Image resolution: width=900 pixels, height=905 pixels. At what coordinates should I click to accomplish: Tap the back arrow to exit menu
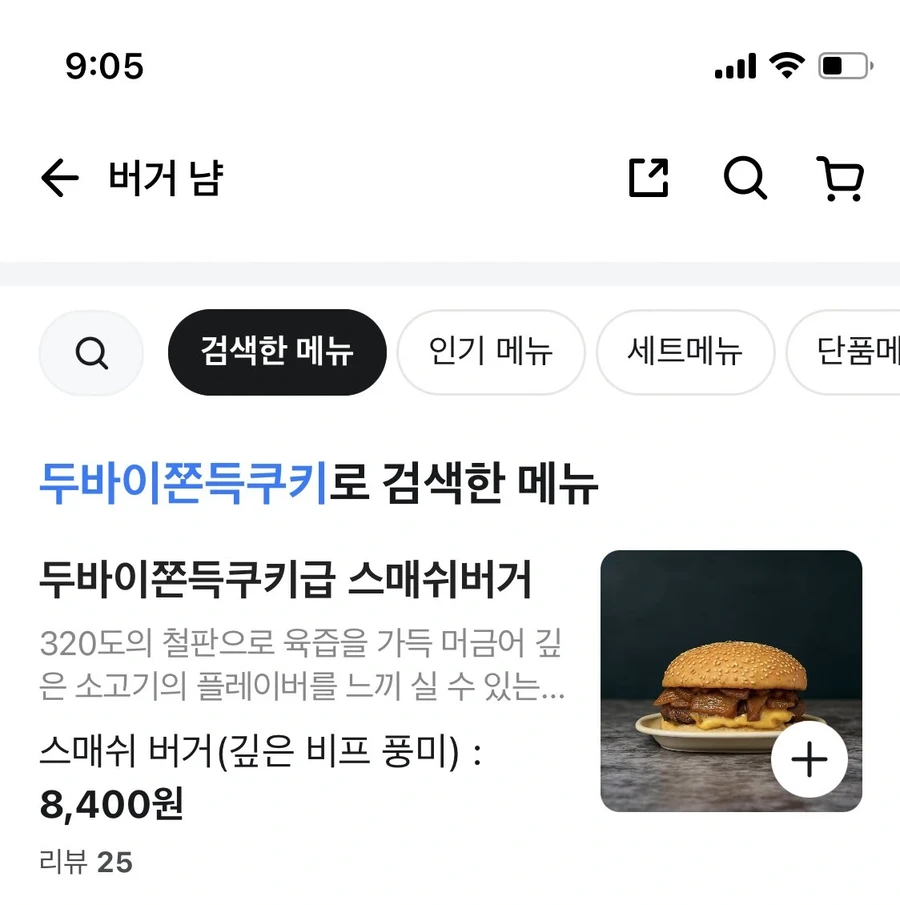(60, 177)
